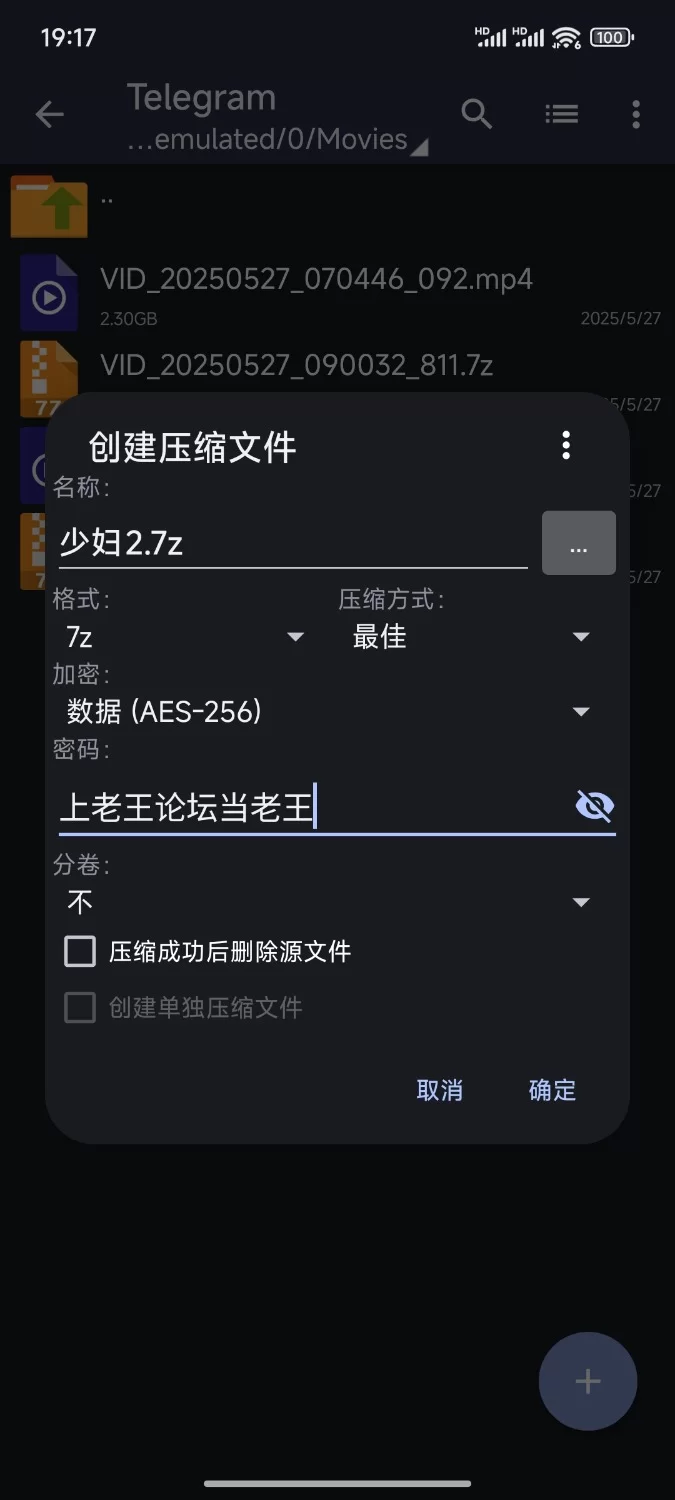Expand the 分卷 split volume dropdown
The width and height of the screenshot is (675, 1500).
pyautogui.click(x=327, y=902)
